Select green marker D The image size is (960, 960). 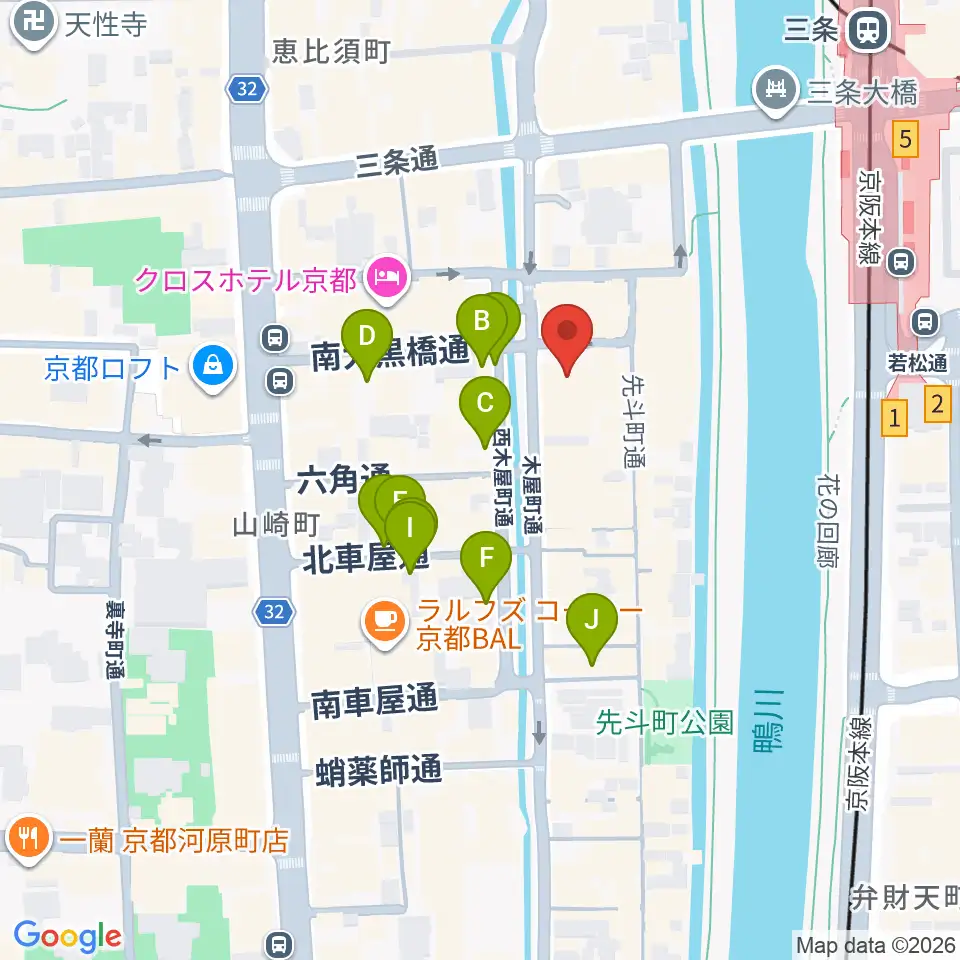(367, 345)
